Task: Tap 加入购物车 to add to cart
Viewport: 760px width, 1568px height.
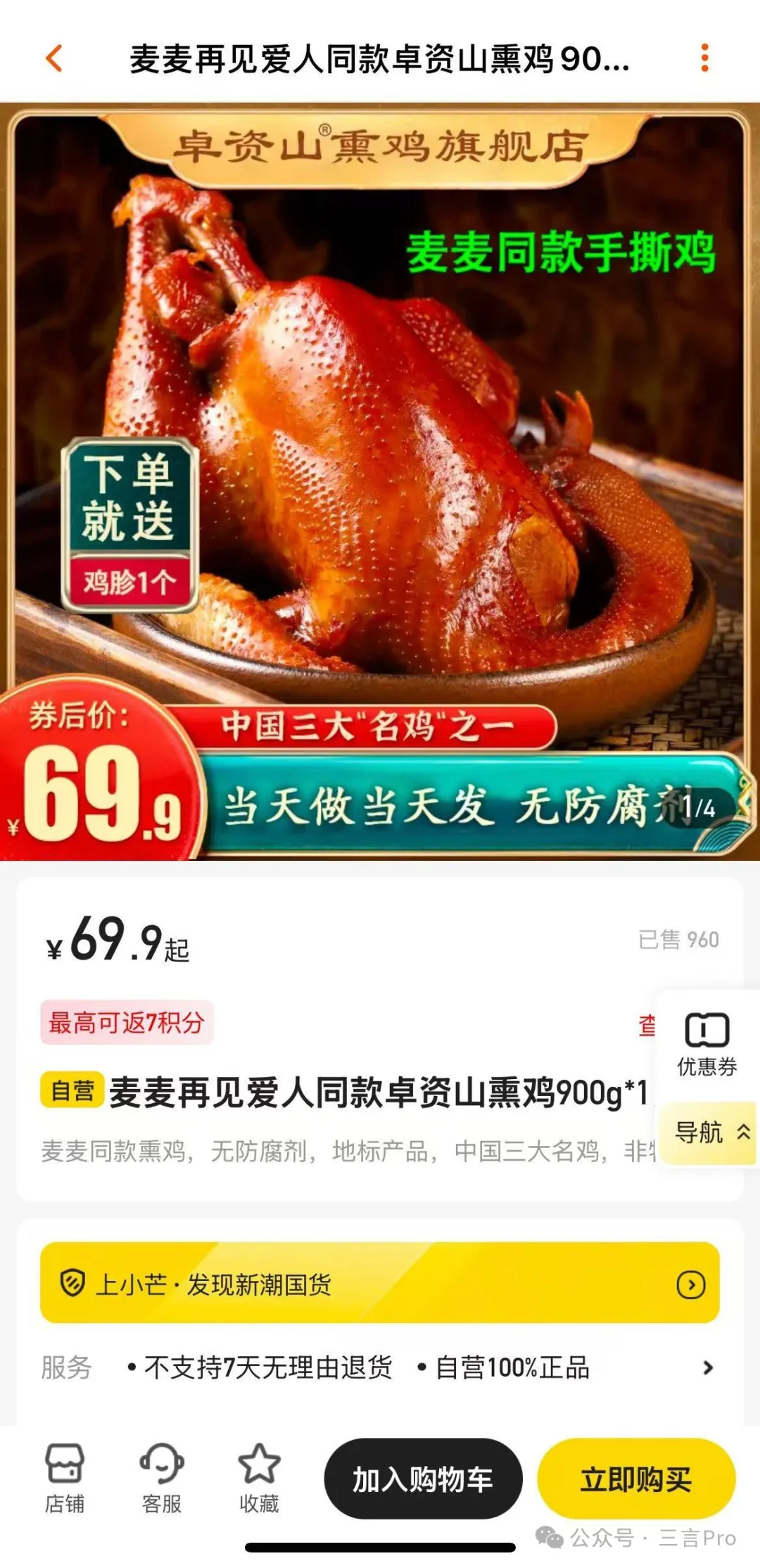Action: 423,1479
